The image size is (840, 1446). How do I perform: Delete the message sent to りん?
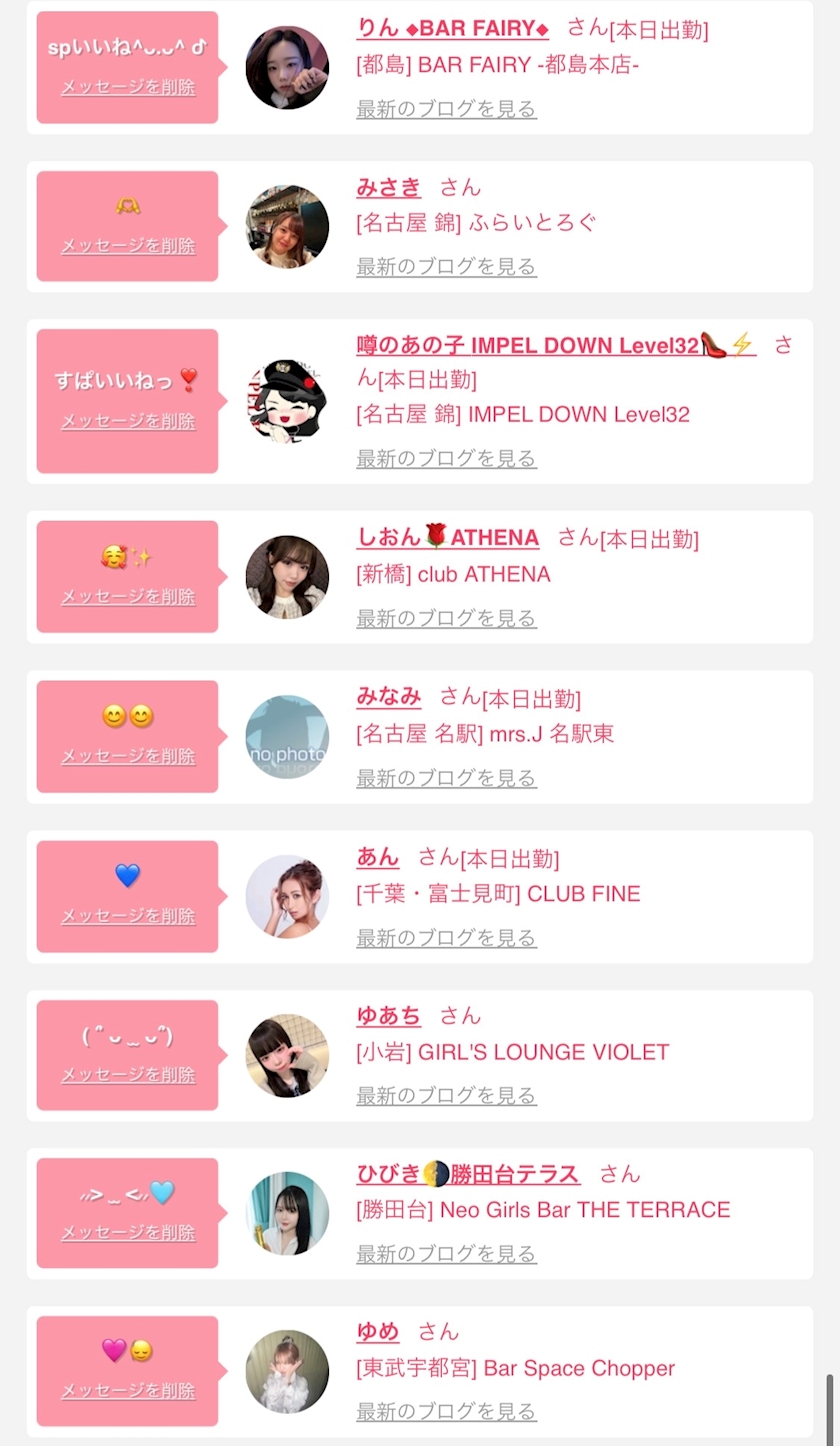click(x=128, y=87)
